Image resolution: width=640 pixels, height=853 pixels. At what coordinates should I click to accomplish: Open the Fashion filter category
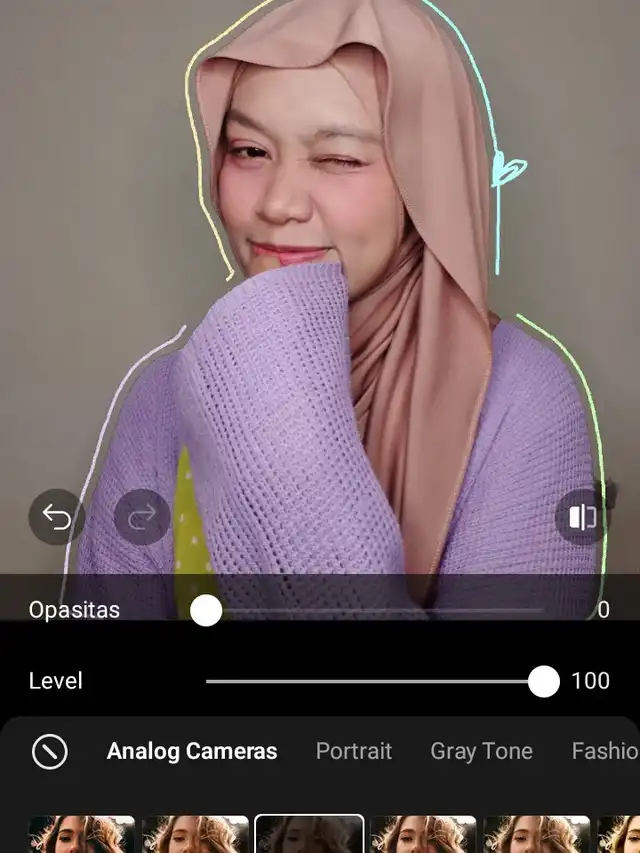click(x=605, y=751)
